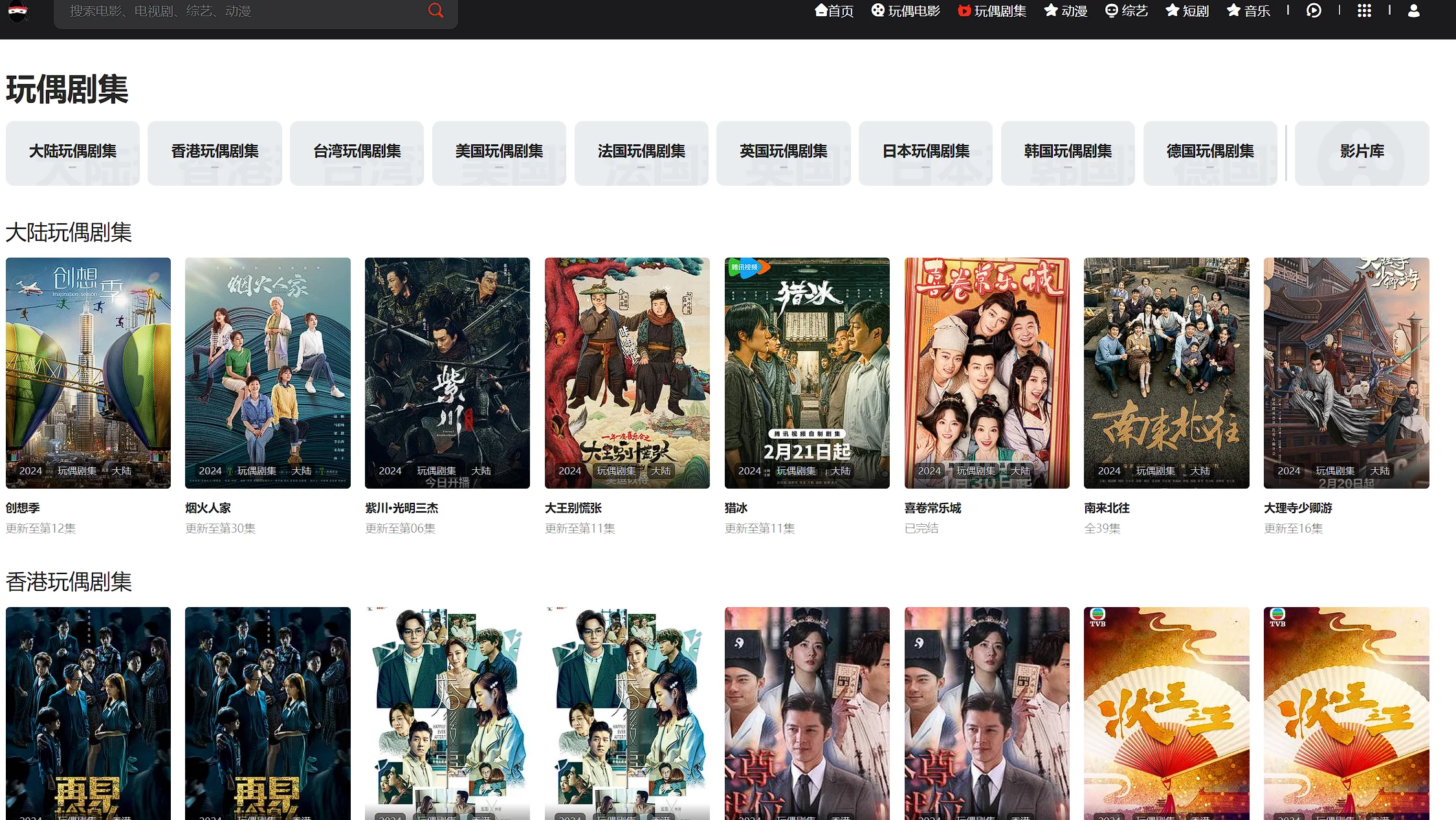1456x820 pixels.
Task: Open watch history icon
Action: tap(1314, 11)
